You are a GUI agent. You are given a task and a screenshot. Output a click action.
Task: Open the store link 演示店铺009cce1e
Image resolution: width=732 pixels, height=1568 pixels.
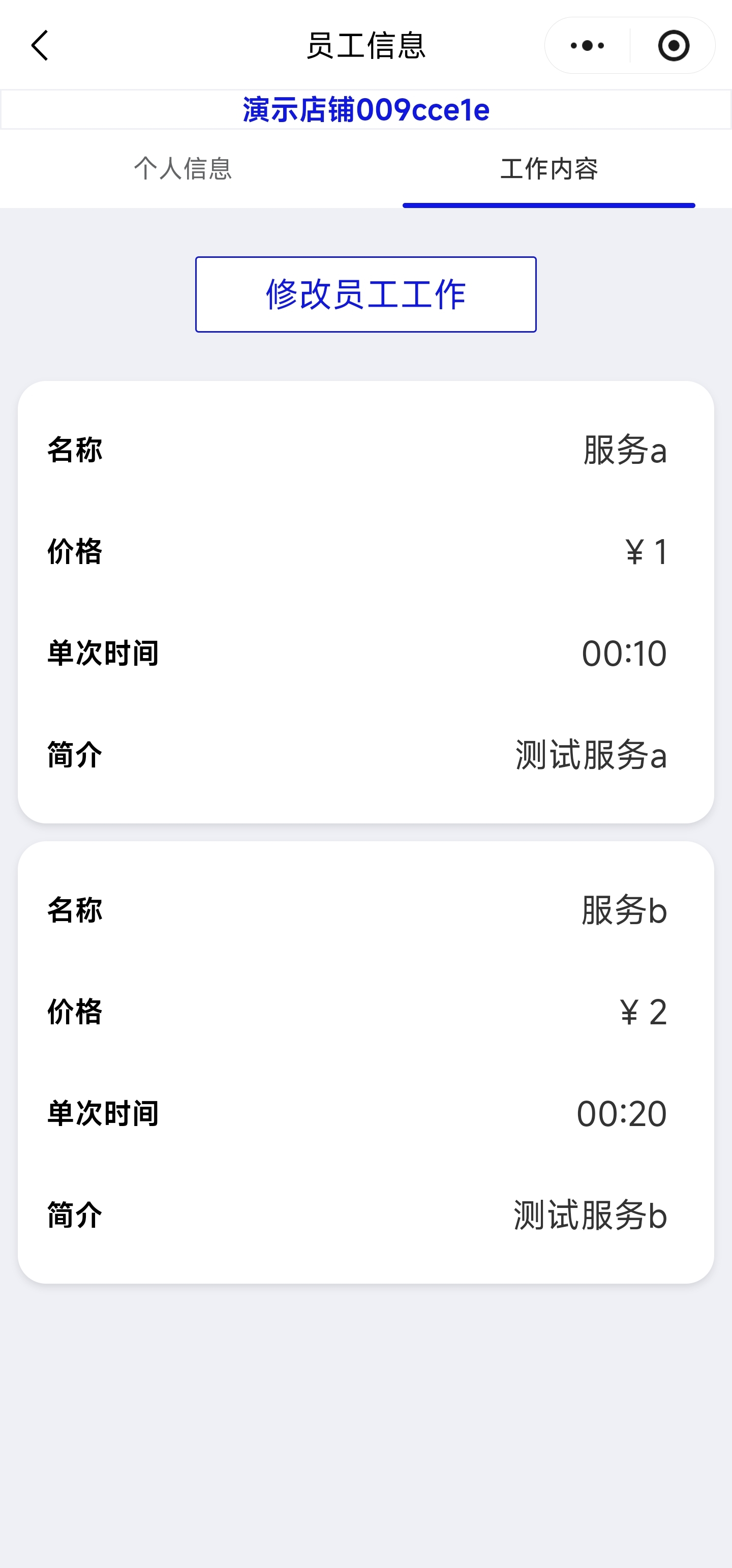(x=365, y=109)
